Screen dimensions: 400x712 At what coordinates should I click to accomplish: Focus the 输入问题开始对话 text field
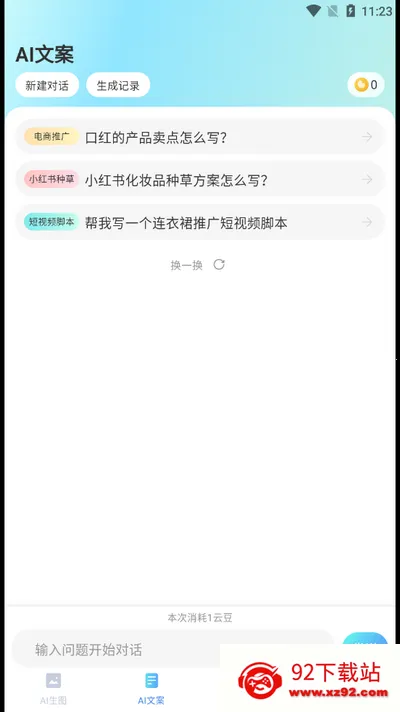[173, 649]
